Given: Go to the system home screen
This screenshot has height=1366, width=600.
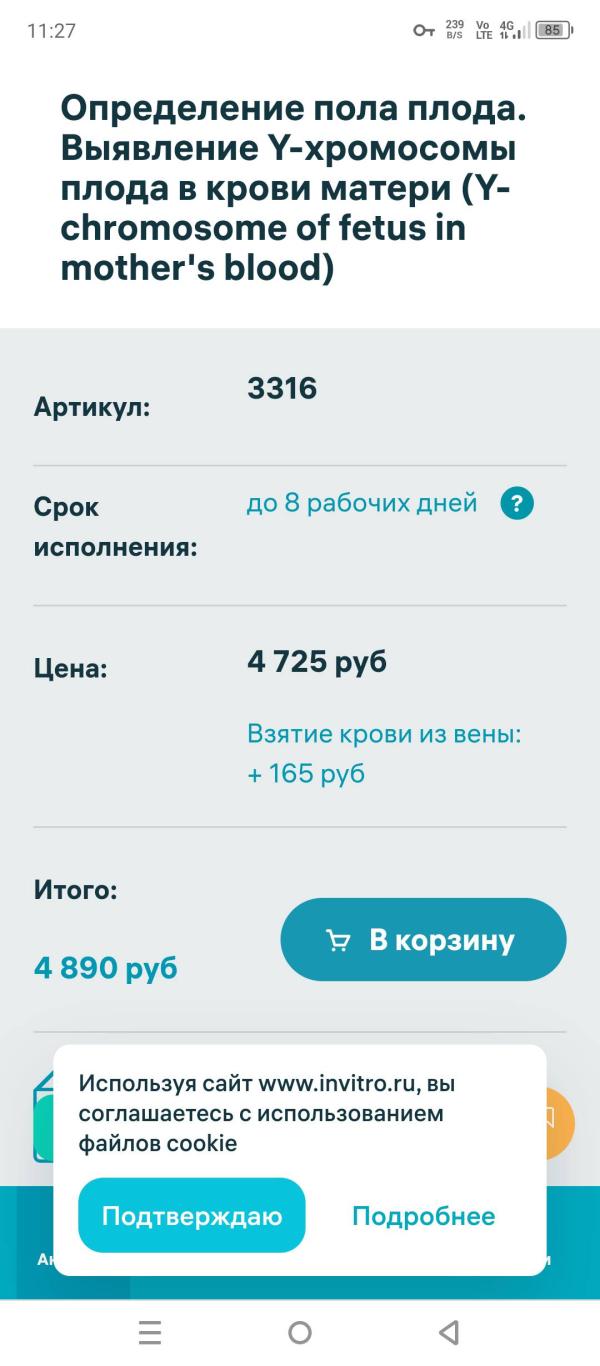Looking at the screenshot, I should 299,1332.
